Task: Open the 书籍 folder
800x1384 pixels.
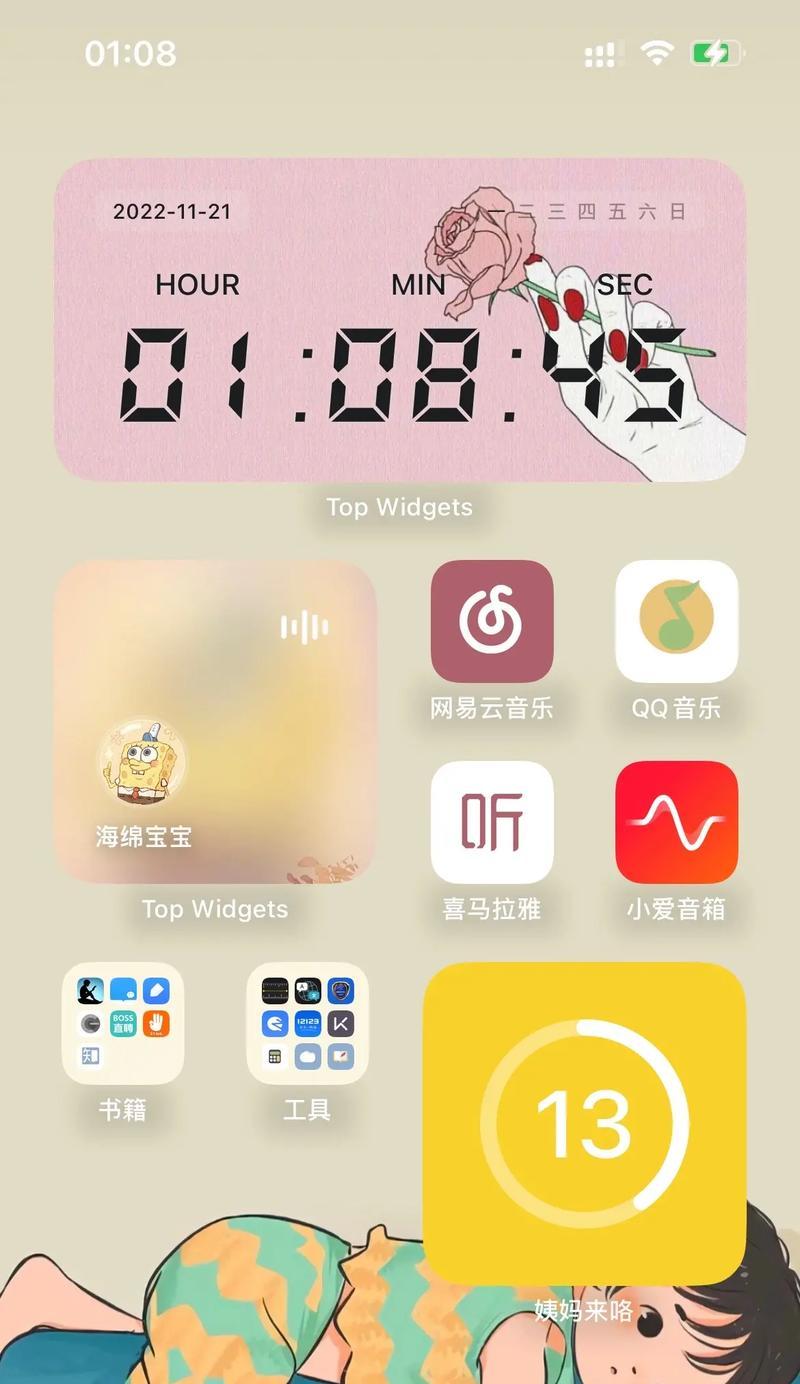Action: (123, 1023)
